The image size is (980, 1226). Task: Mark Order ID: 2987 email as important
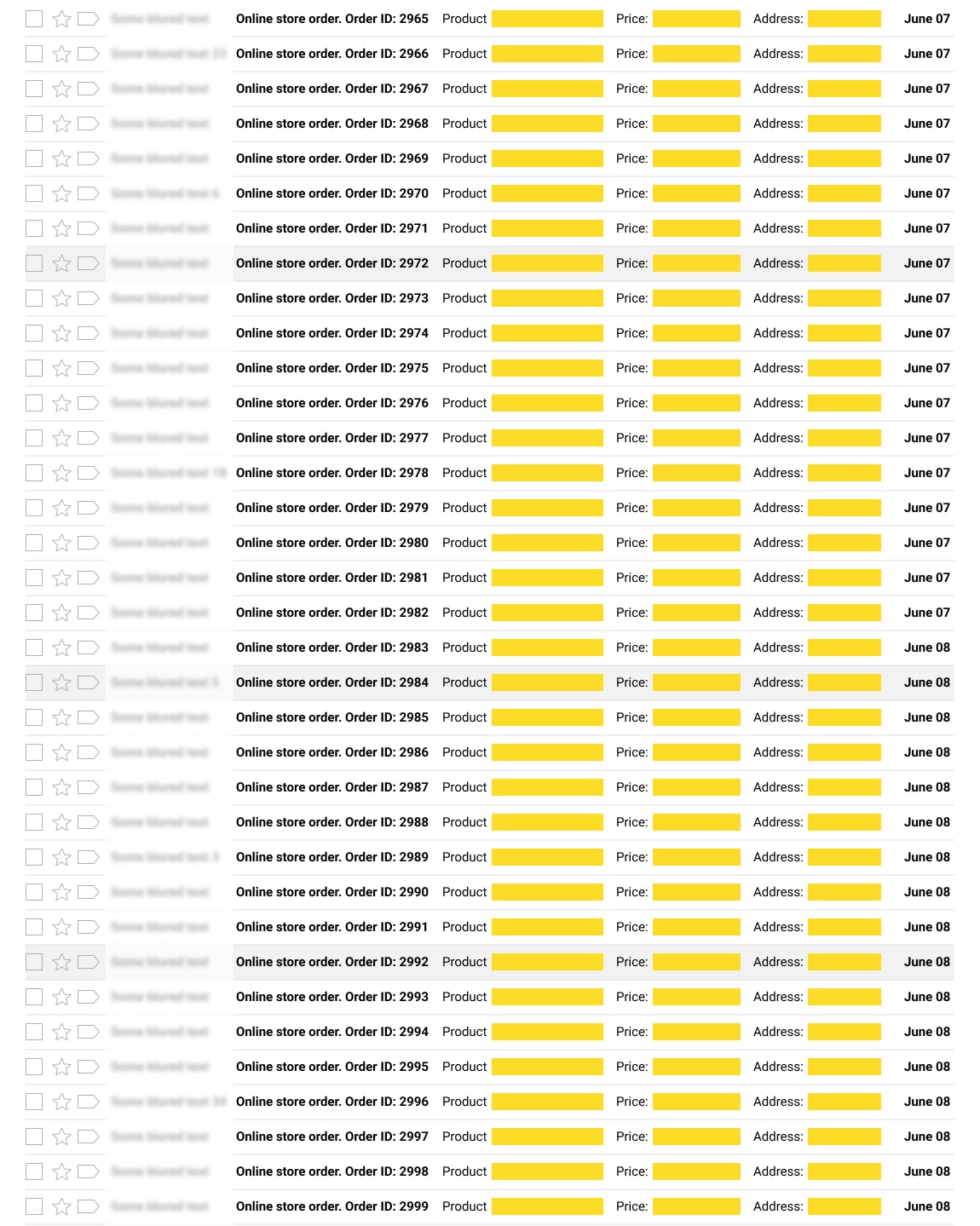88,787
